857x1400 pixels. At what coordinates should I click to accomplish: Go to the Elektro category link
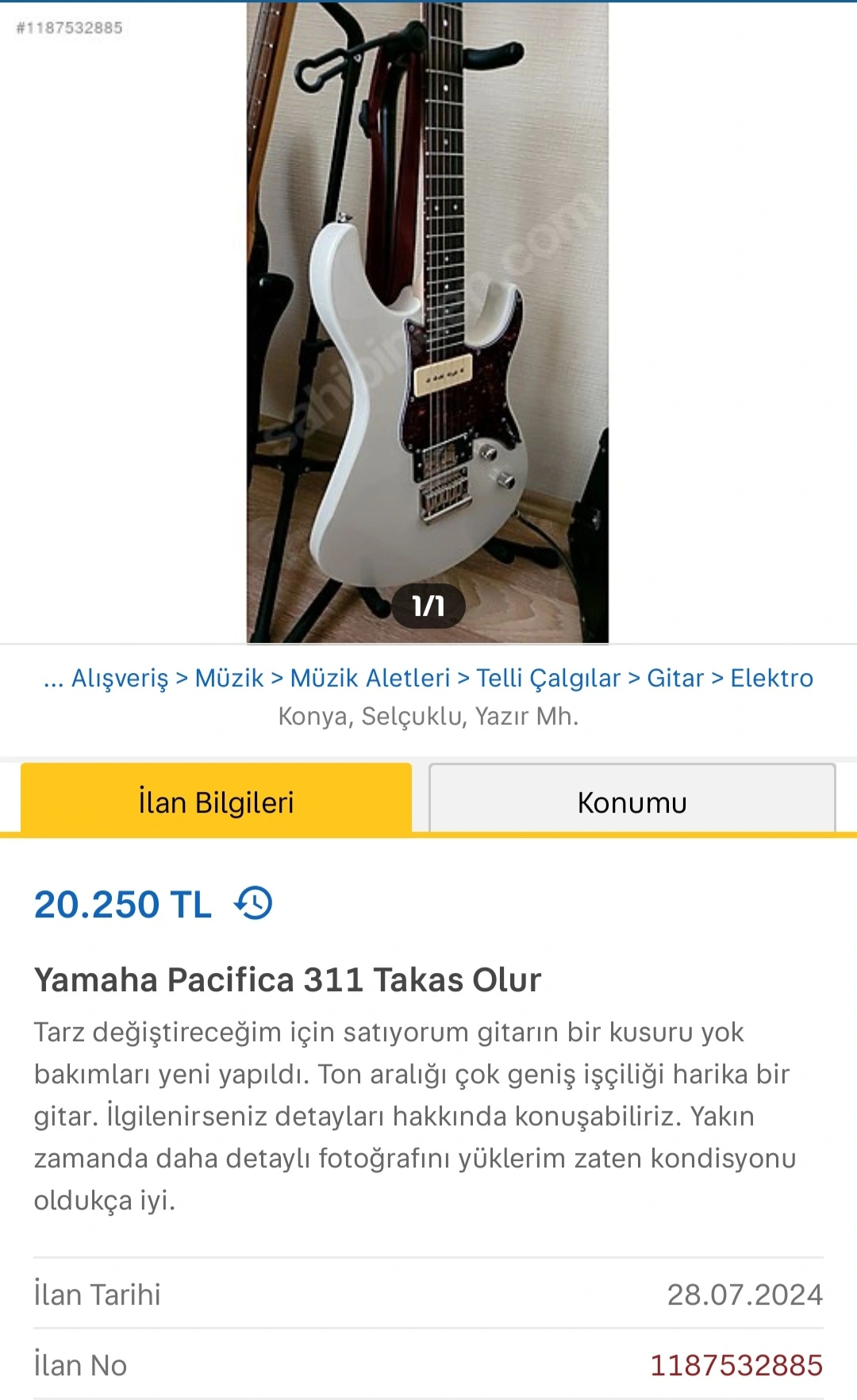point(771,679)
